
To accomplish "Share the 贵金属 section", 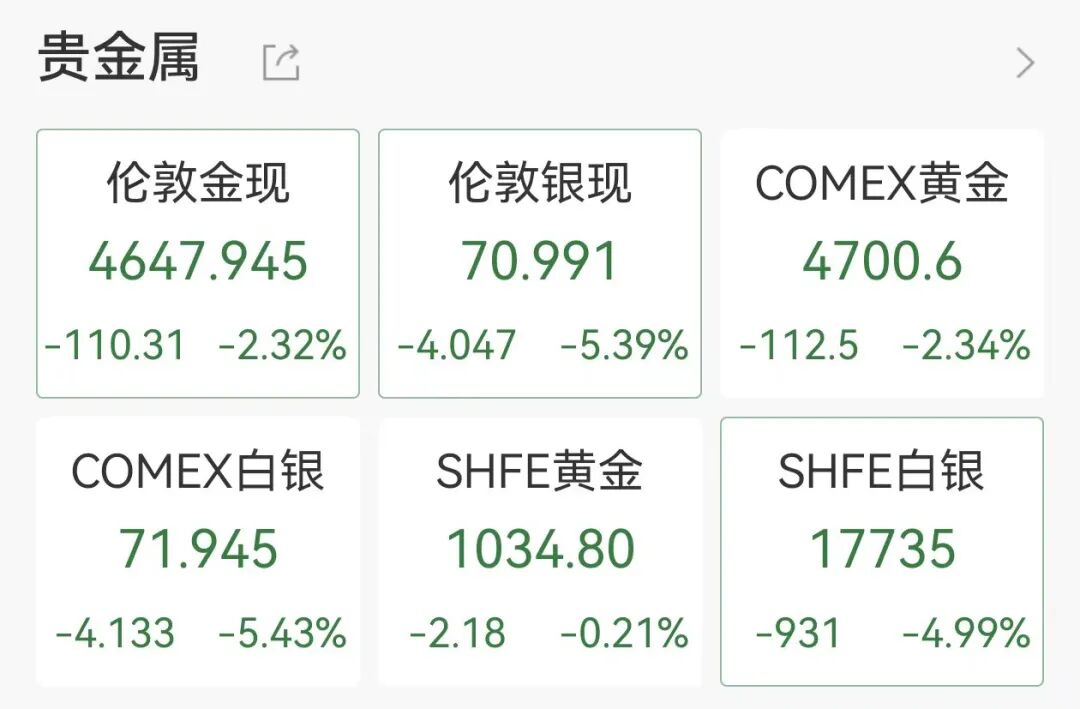I will pyautogui.click(x=281, y=62).
